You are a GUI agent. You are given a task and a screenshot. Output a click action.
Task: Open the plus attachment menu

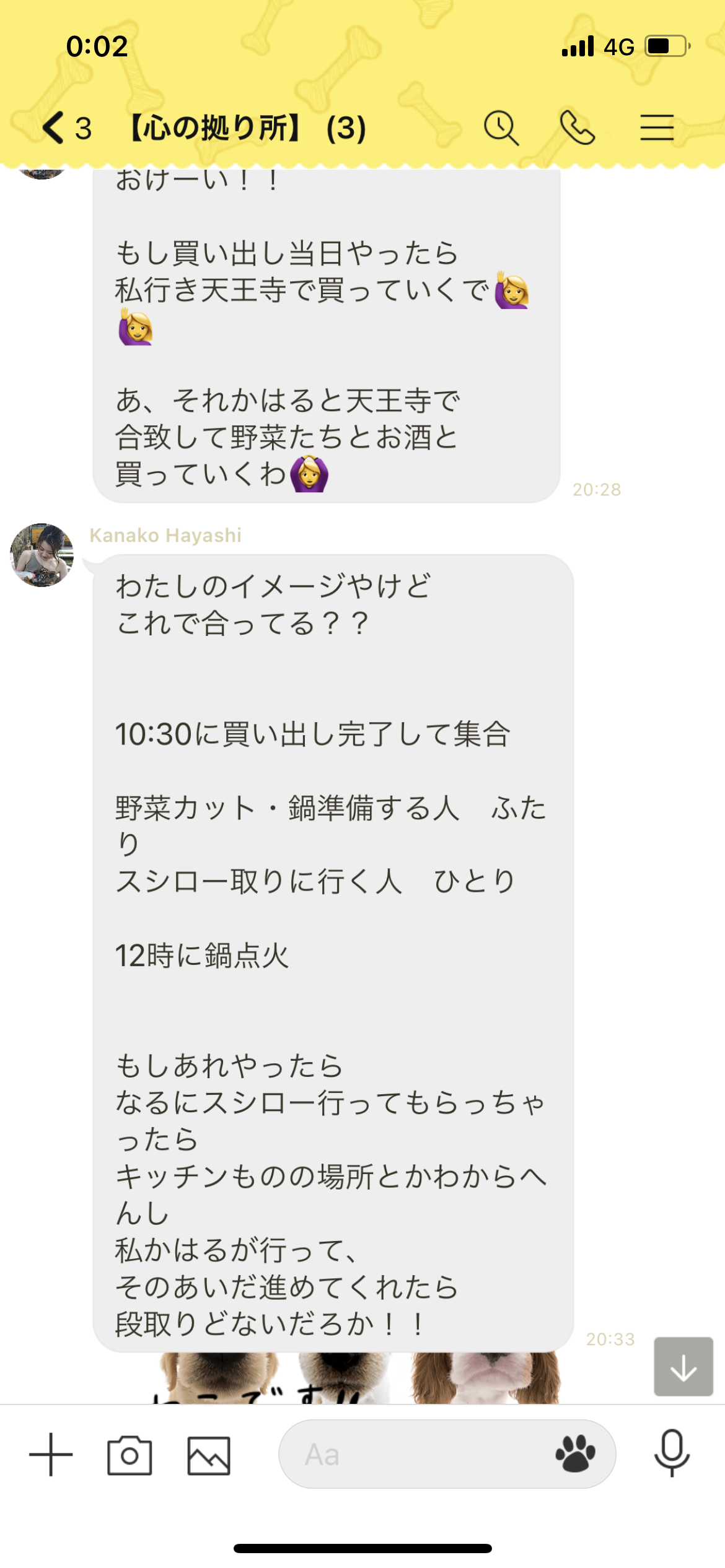[x=51, y=1454]
